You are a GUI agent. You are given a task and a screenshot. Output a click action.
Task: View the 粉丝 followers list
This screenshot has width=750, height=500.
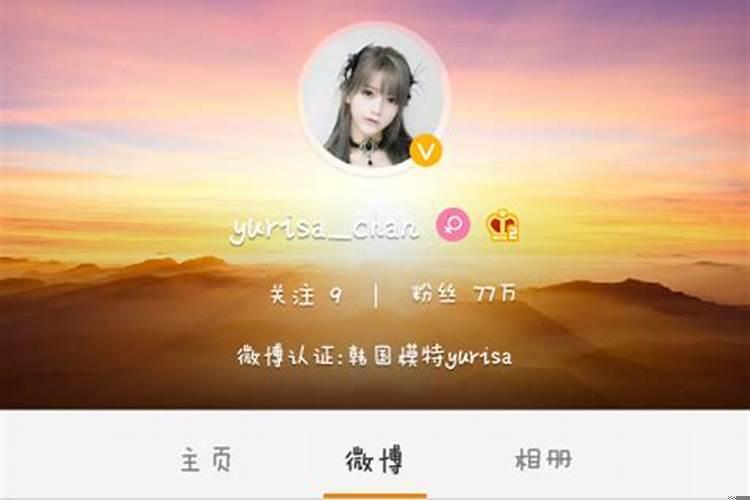pyautogui.click(x=463, y=295)
